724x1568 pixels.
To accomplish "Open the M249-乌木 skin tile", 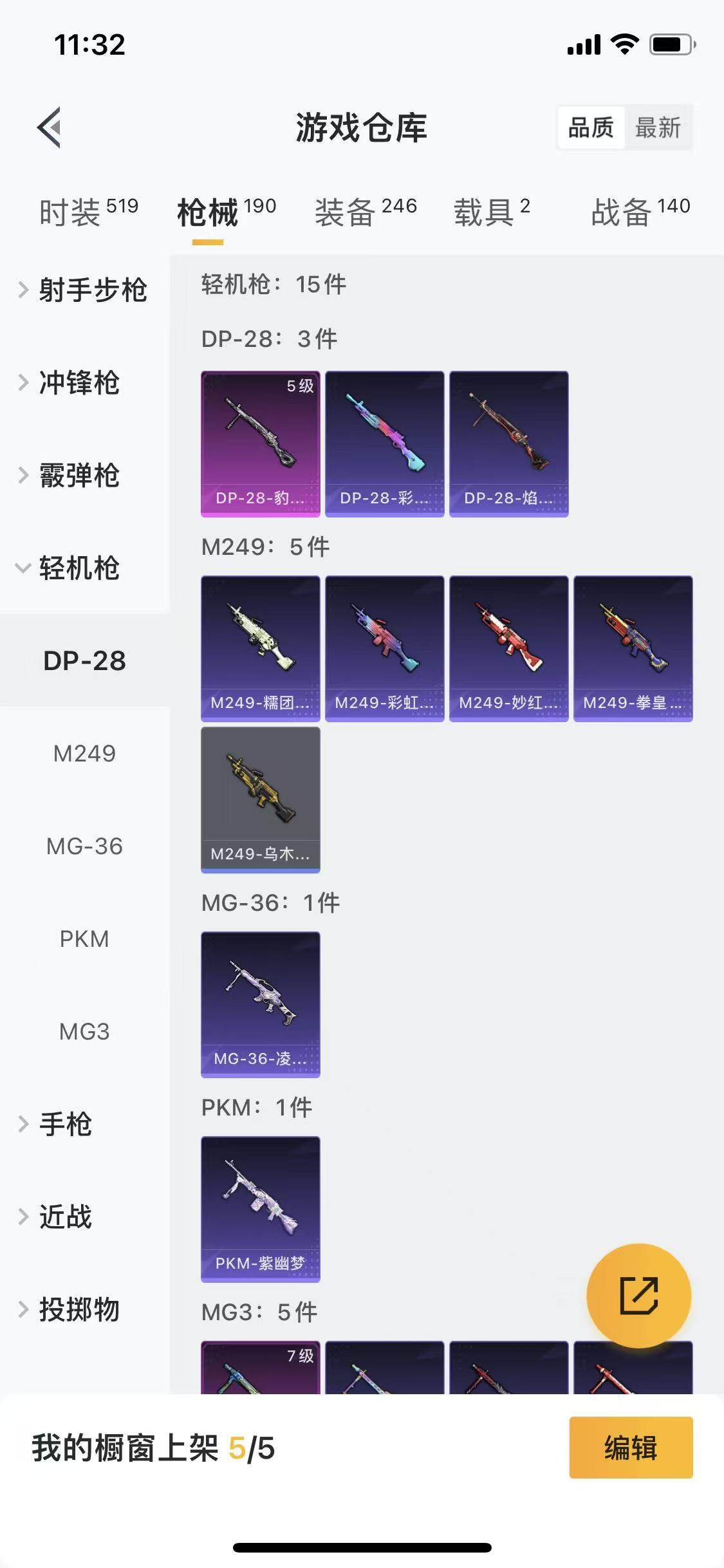I will tap(261, 799).
